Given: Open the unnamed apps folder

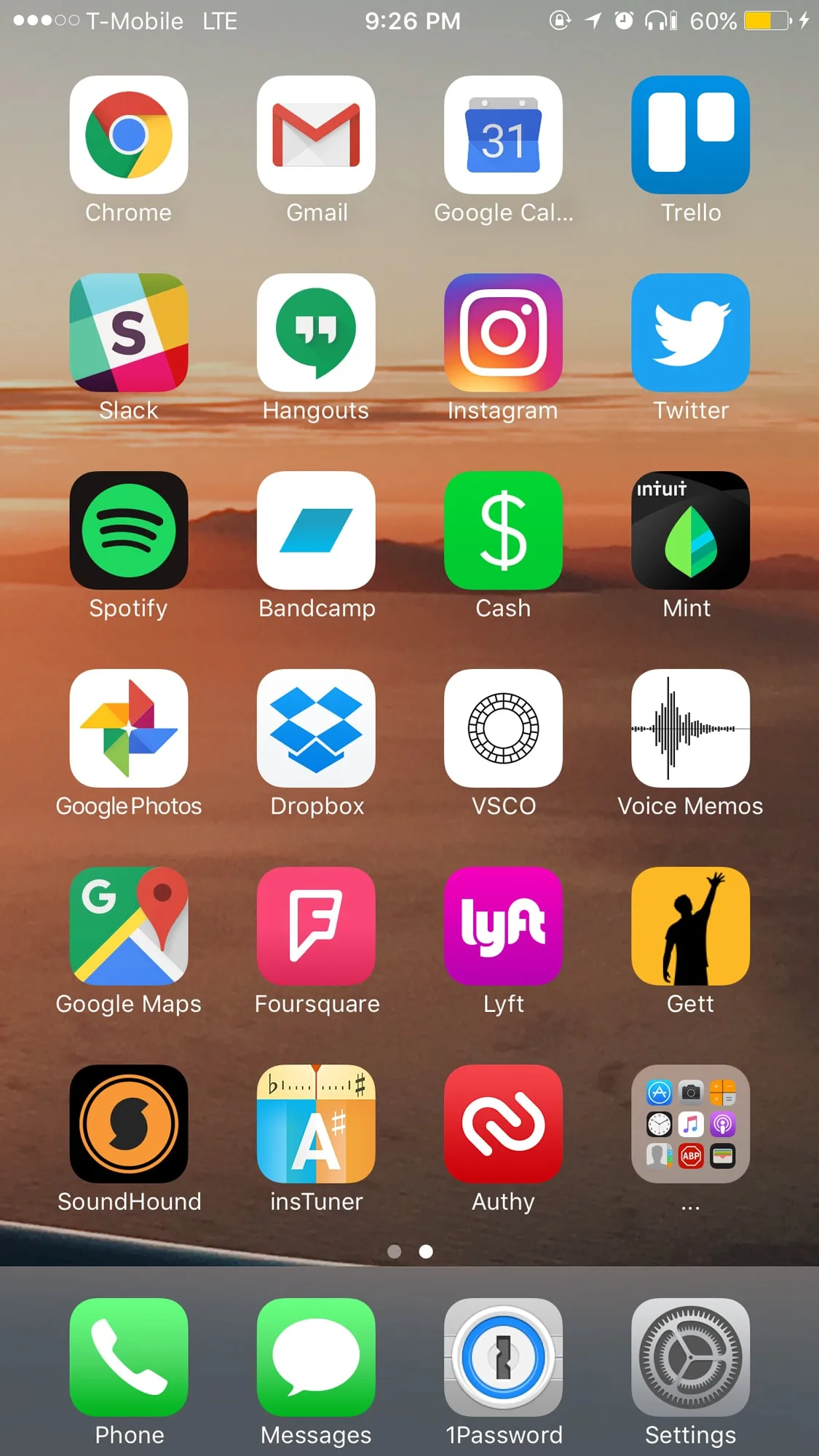Looking at the screenshot, I should 690,1124.
